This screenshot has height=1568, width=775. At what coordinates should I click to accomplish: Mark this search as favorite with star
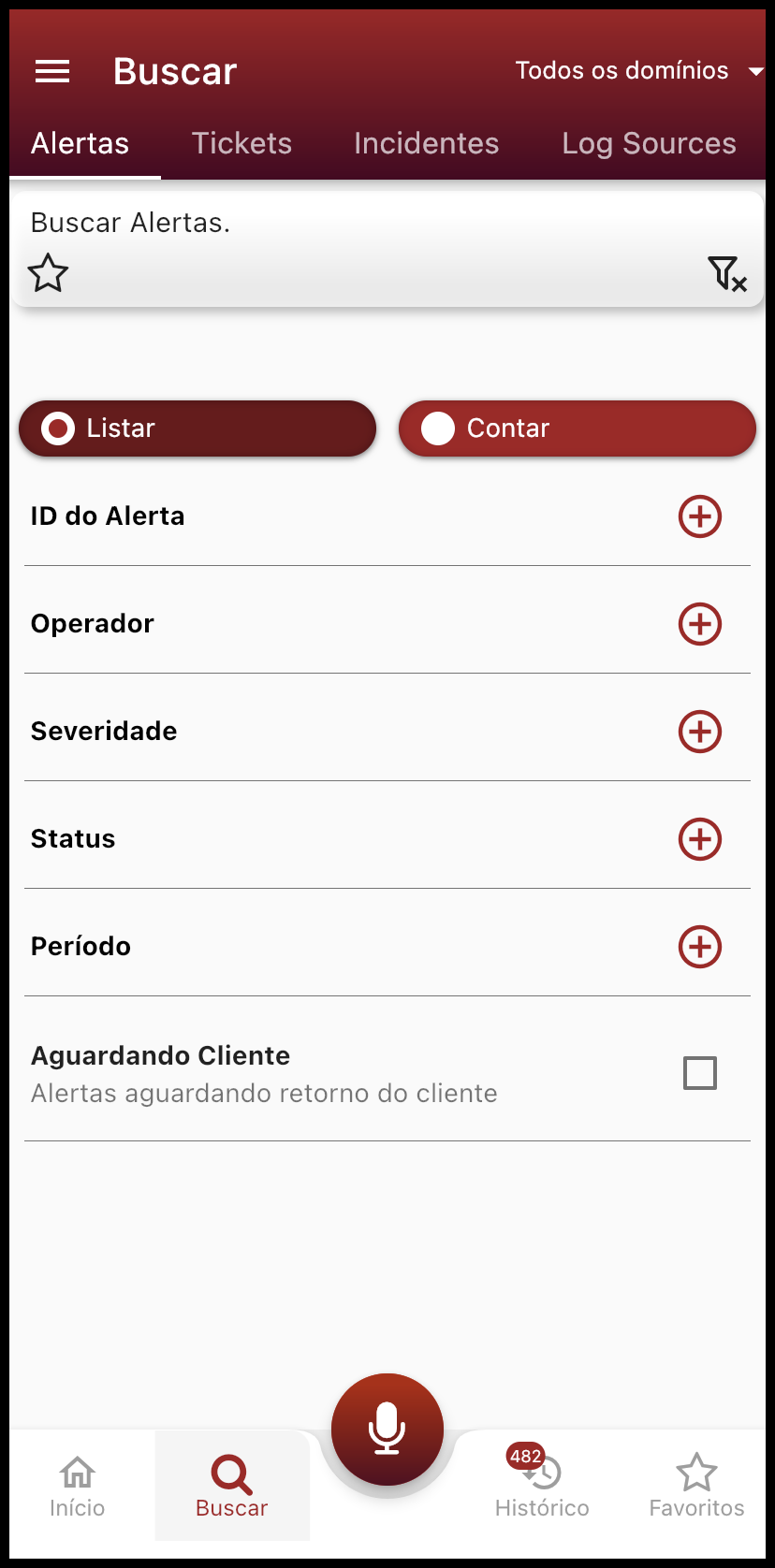[48, 273]
